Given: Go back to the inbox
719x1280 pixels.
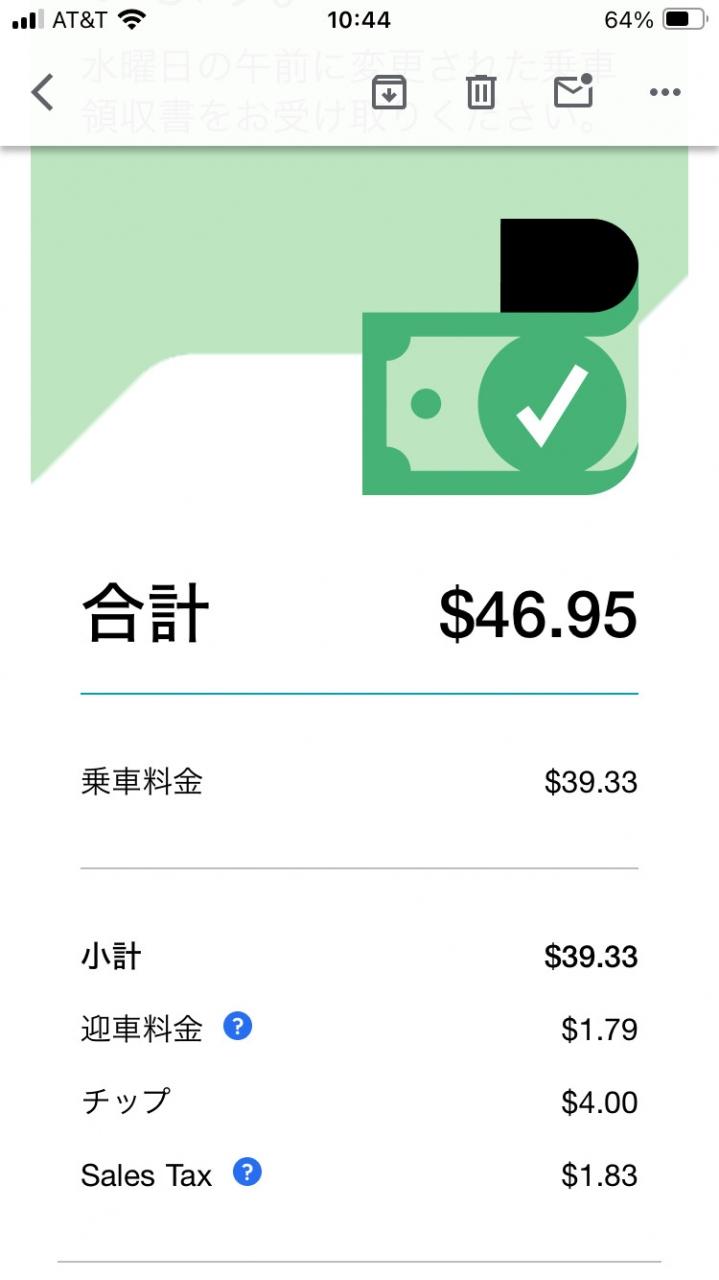Looking at the screenshot, I should pyautogui.click(x=42, y=92).
